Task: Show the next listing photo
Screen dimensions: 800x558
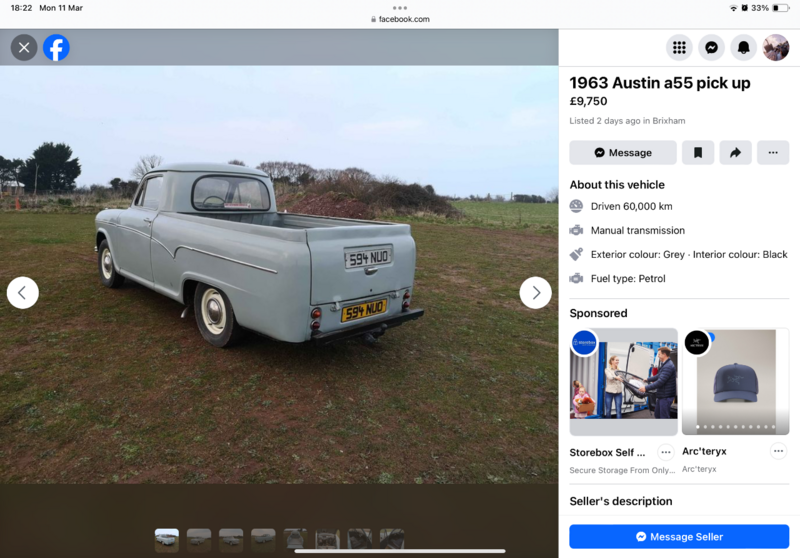Action: [x=535, y=293]
